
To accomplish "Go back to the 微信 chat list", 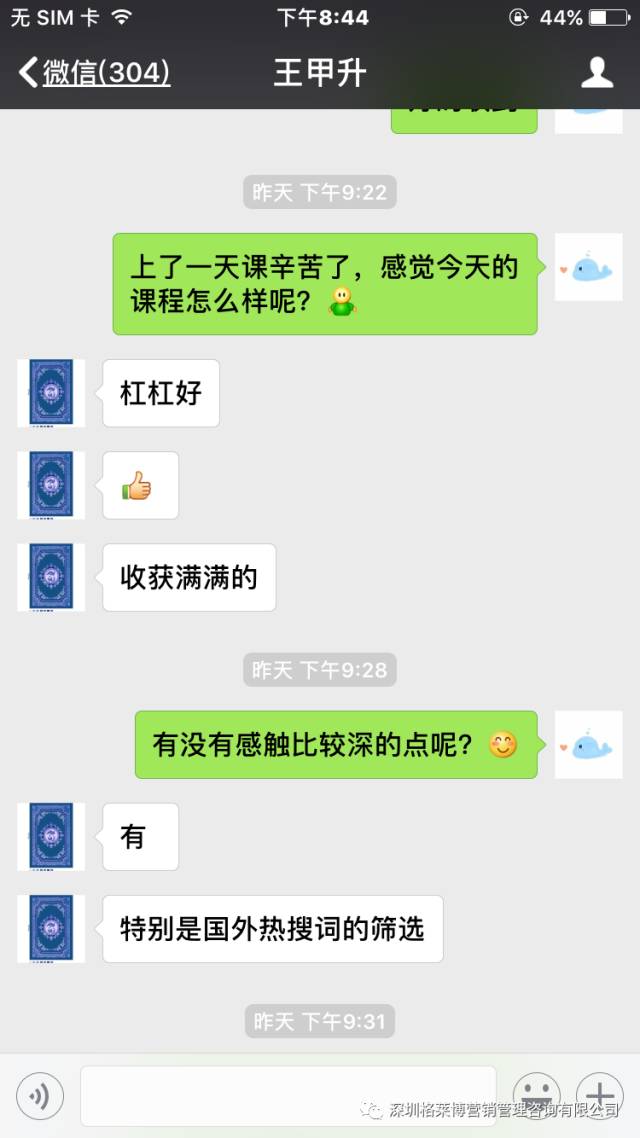I will pos(95,73).
